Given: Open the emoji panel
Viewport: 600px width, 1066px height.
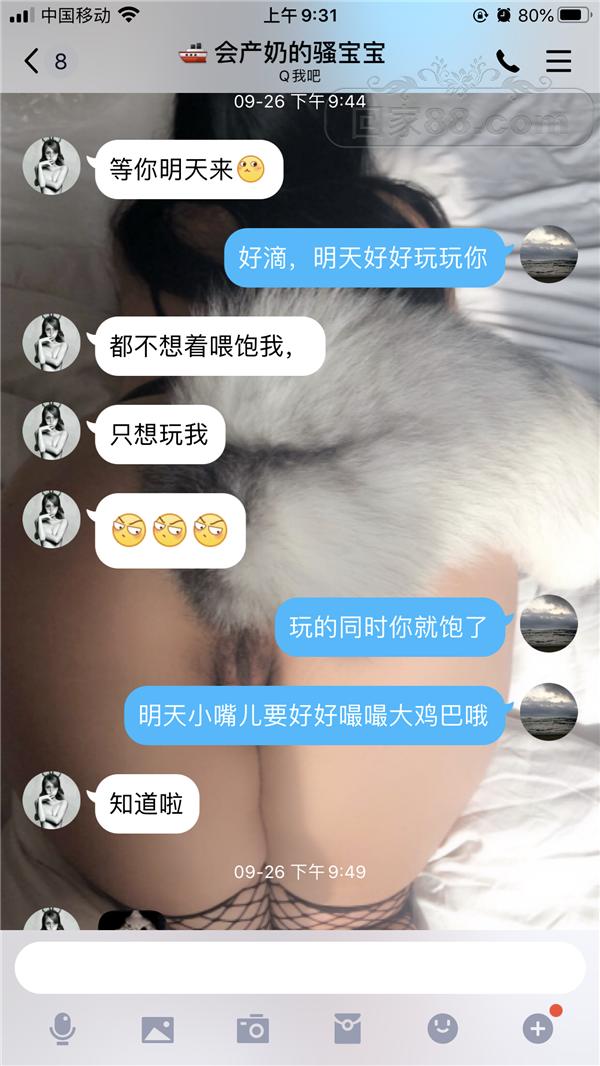Looking at the screenshot, I should [442, 1028].
